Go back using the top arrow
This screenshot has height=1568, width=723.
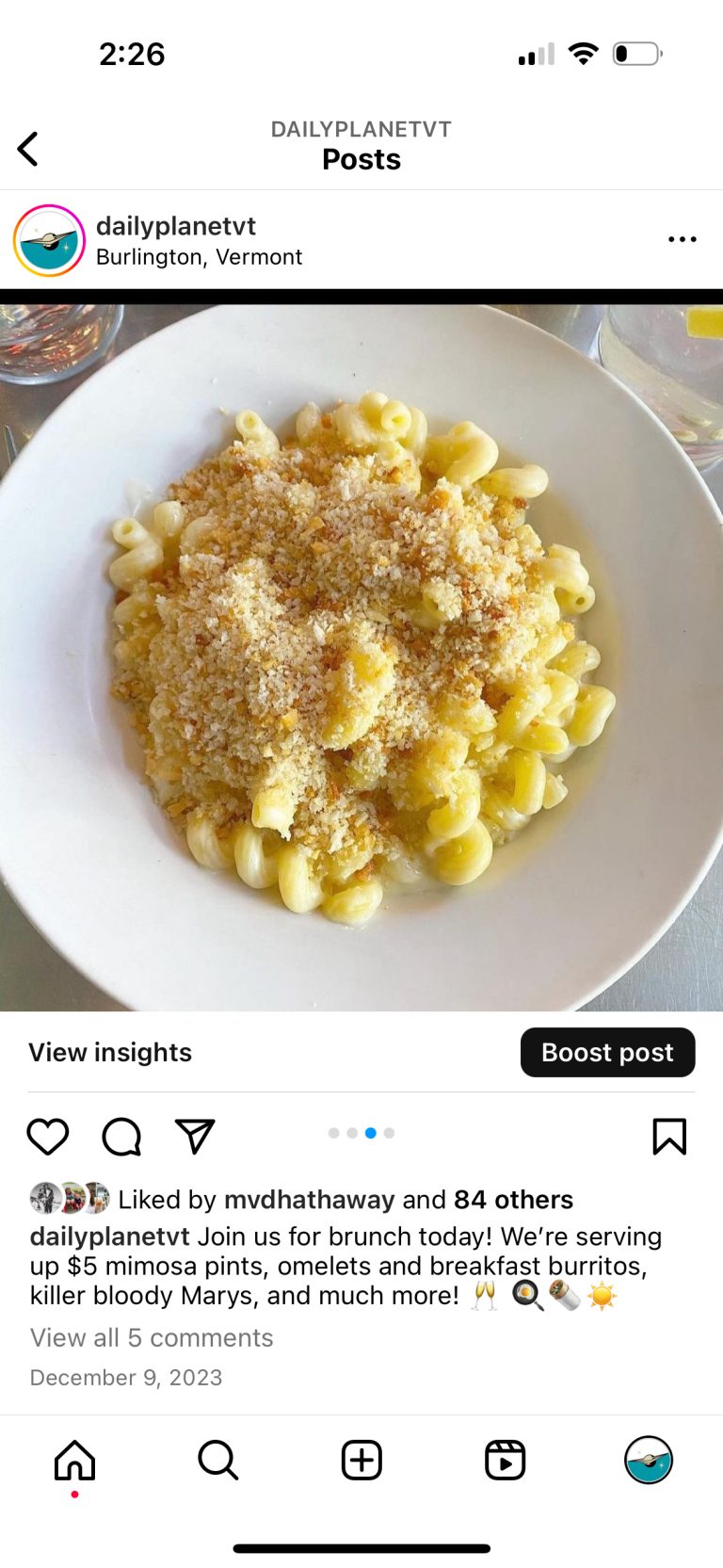click(x=28, y=149)
